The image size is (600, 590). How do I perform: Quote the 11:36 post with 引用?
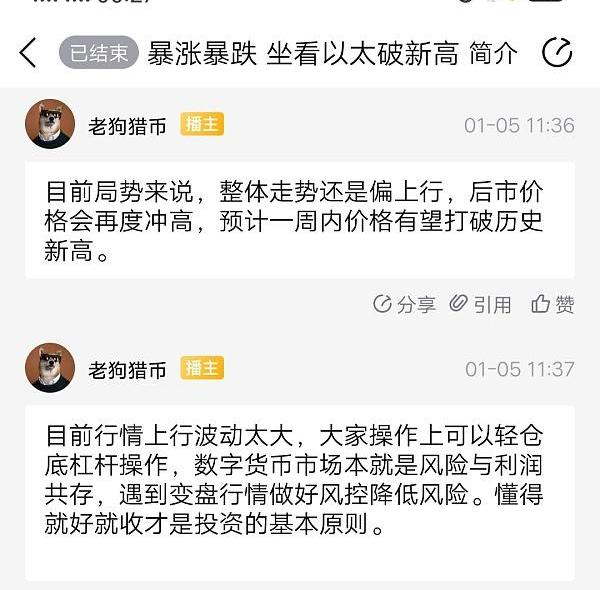(480, 304)
